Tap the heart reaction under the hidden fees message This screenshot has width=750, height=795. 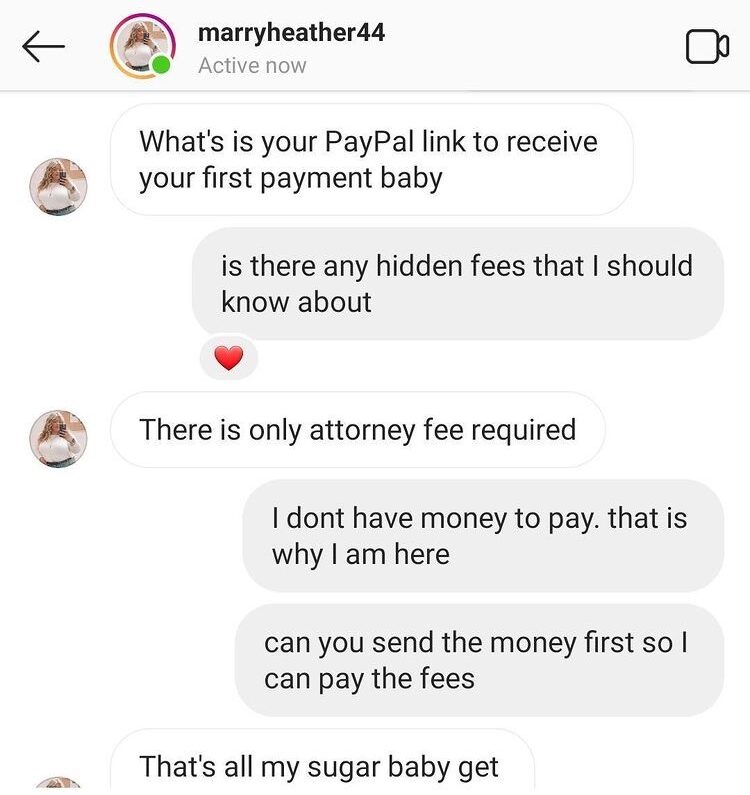click(x=229, y=359)
